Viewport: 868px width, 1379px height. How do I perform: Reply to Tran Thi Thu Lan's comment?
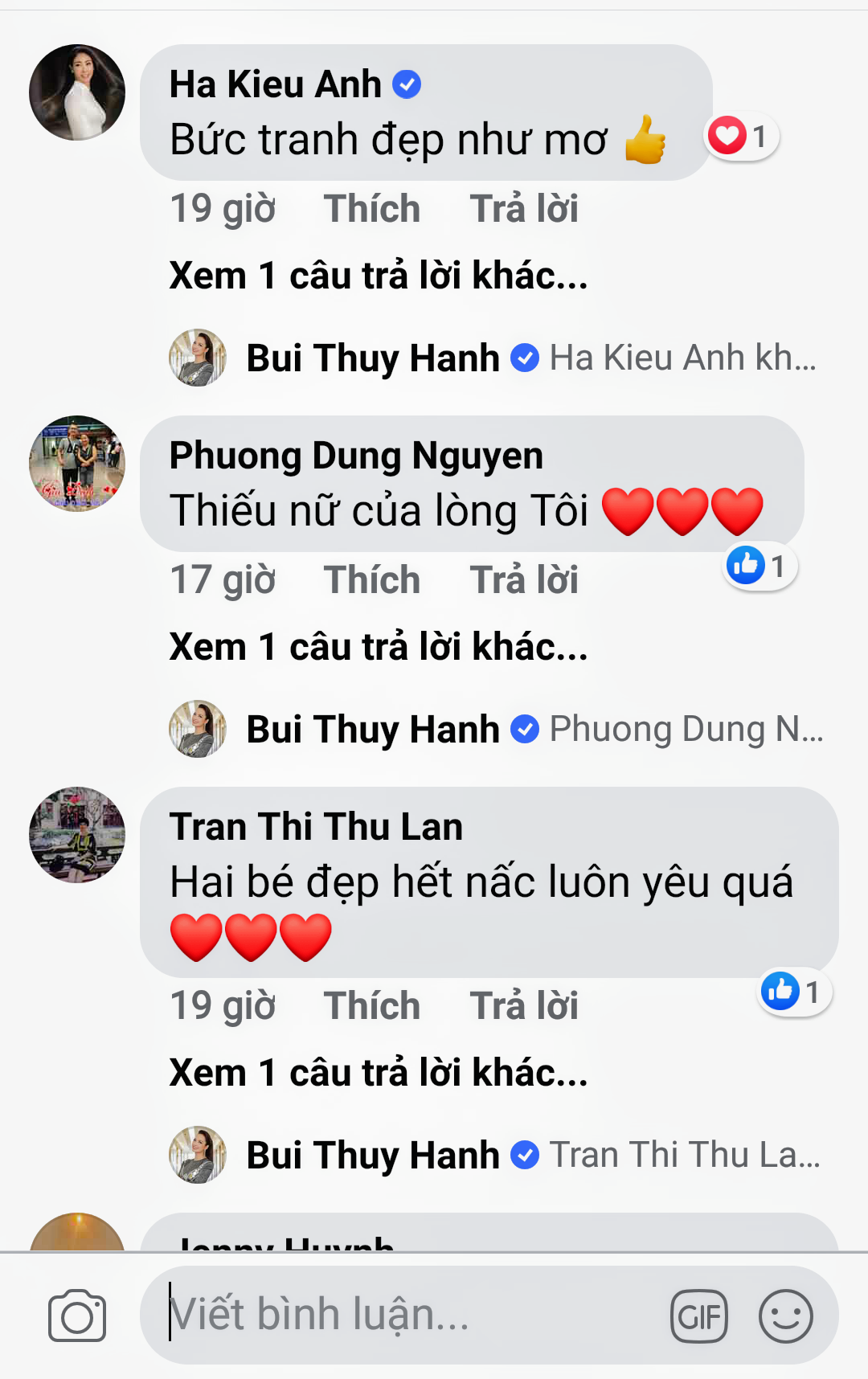pos(523,1006)
